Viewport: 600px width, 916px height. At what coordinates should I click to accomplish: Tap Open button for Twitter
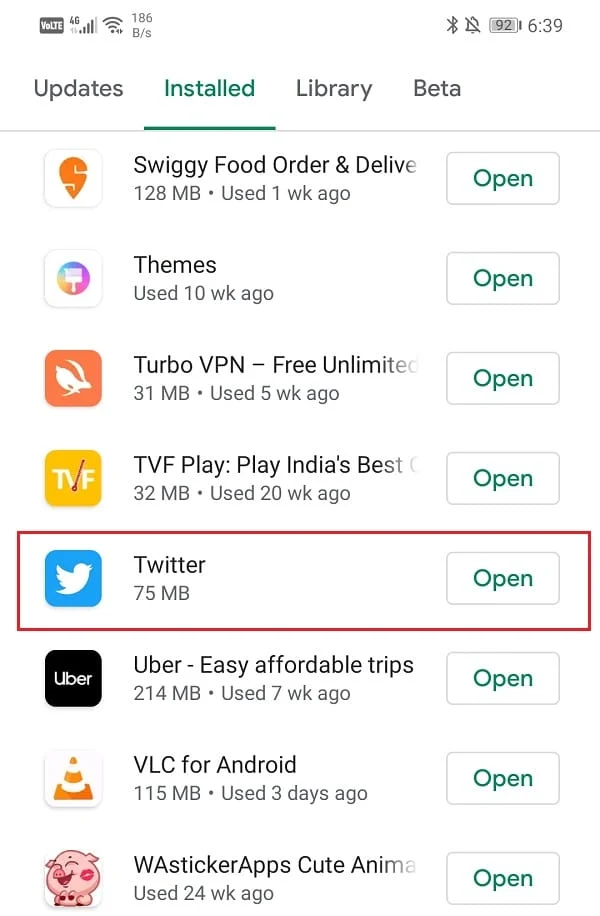[502, 579]
